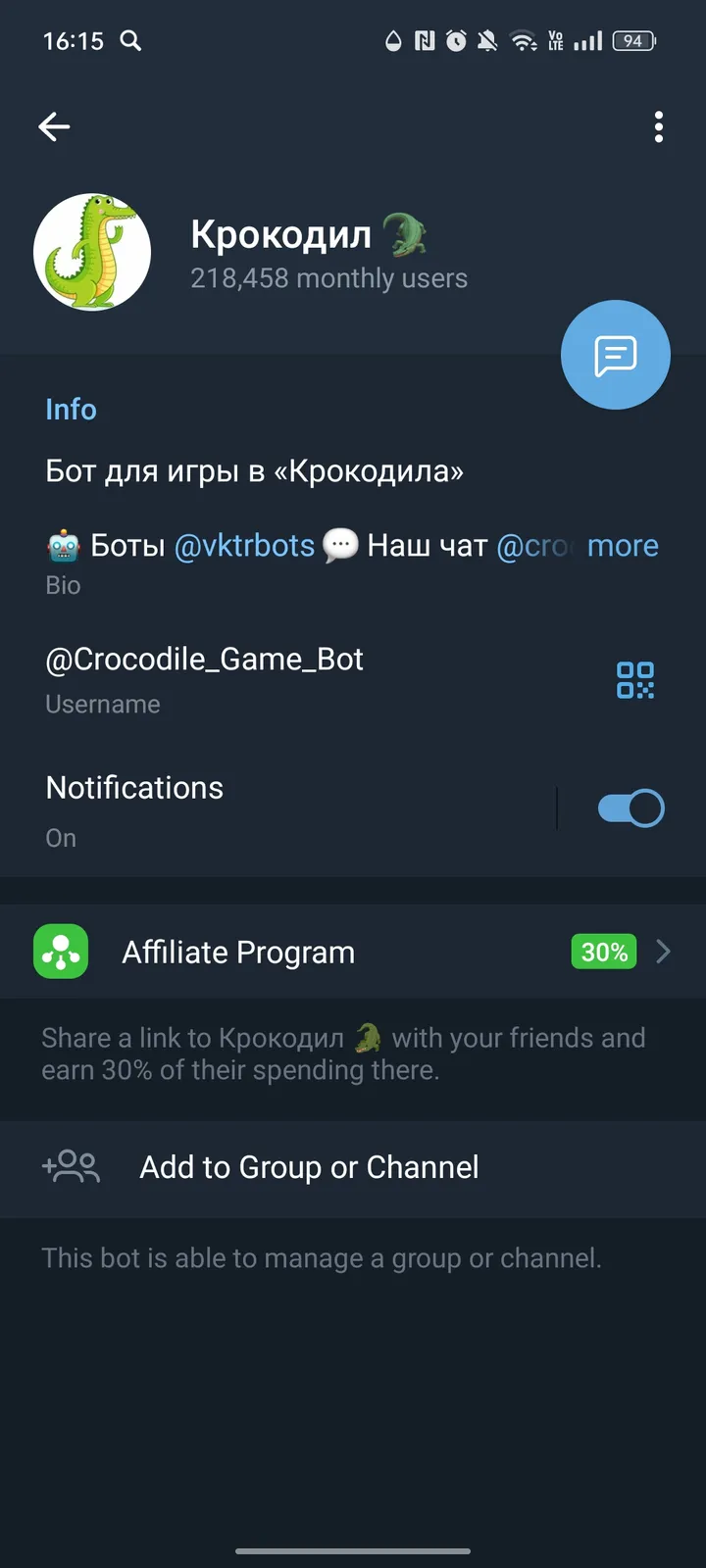
Task: Click the green 30% badge
Action: click(x=603, y=951)
